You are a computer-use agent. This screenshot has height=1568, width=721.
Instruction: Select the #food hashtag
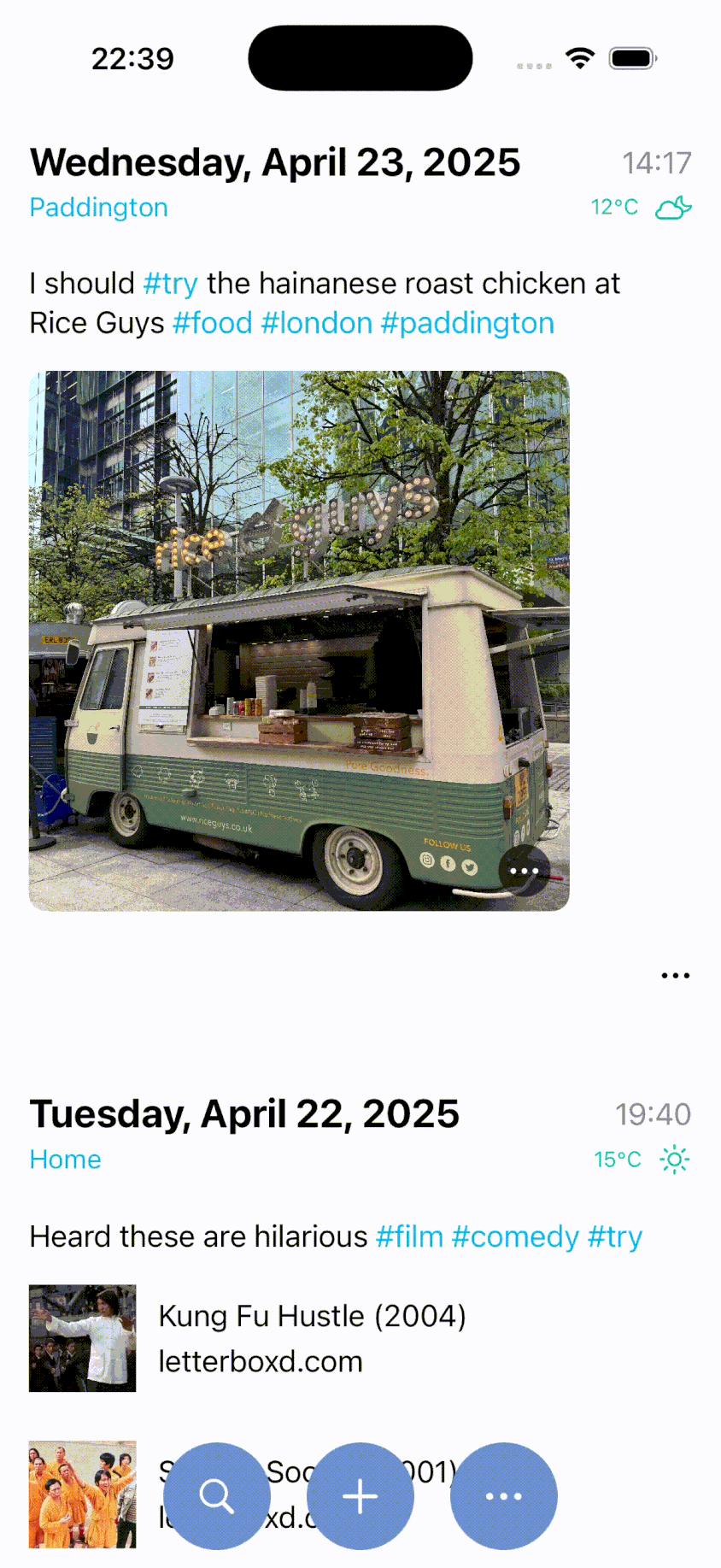213,323
